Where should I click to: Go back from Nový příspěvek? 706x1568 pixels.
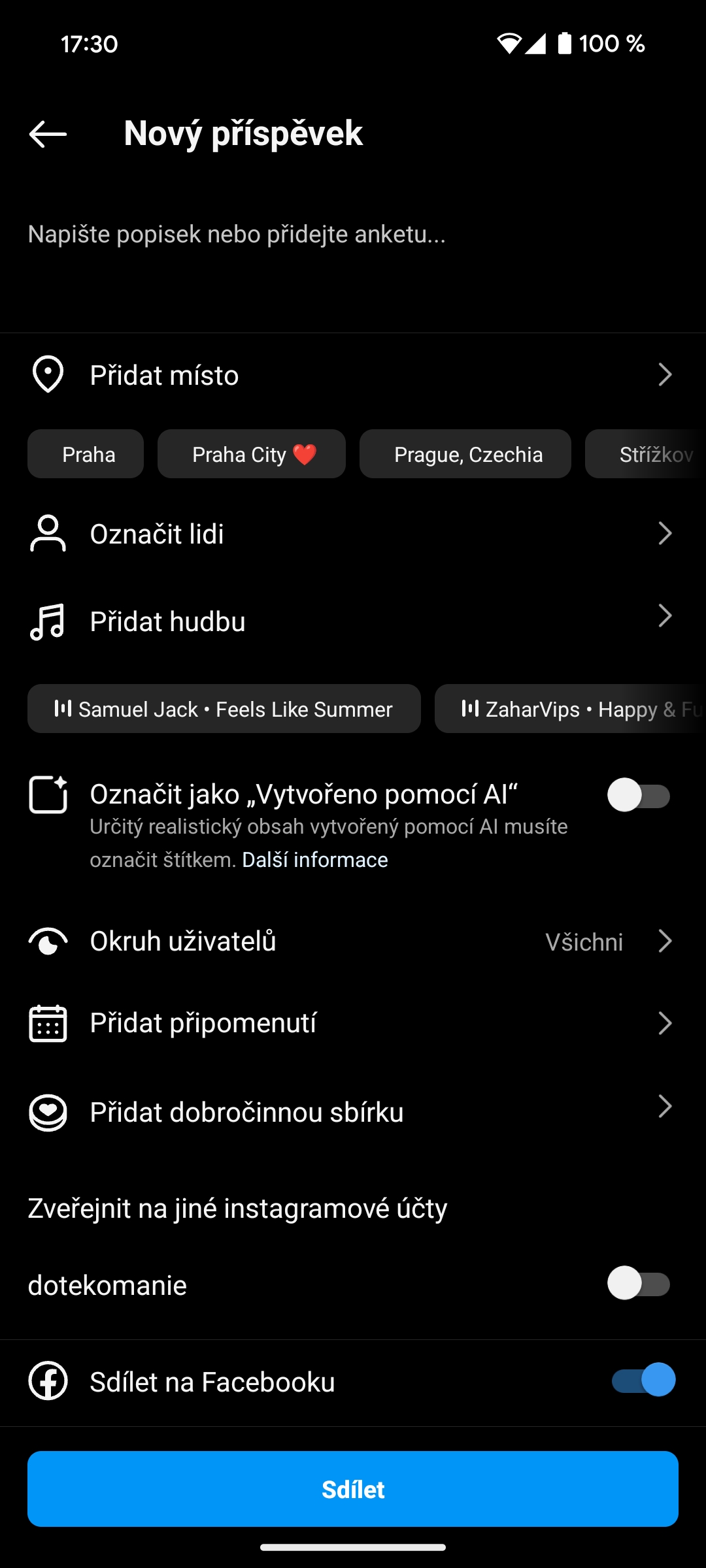pyautogui.click(x=48, y=134)
